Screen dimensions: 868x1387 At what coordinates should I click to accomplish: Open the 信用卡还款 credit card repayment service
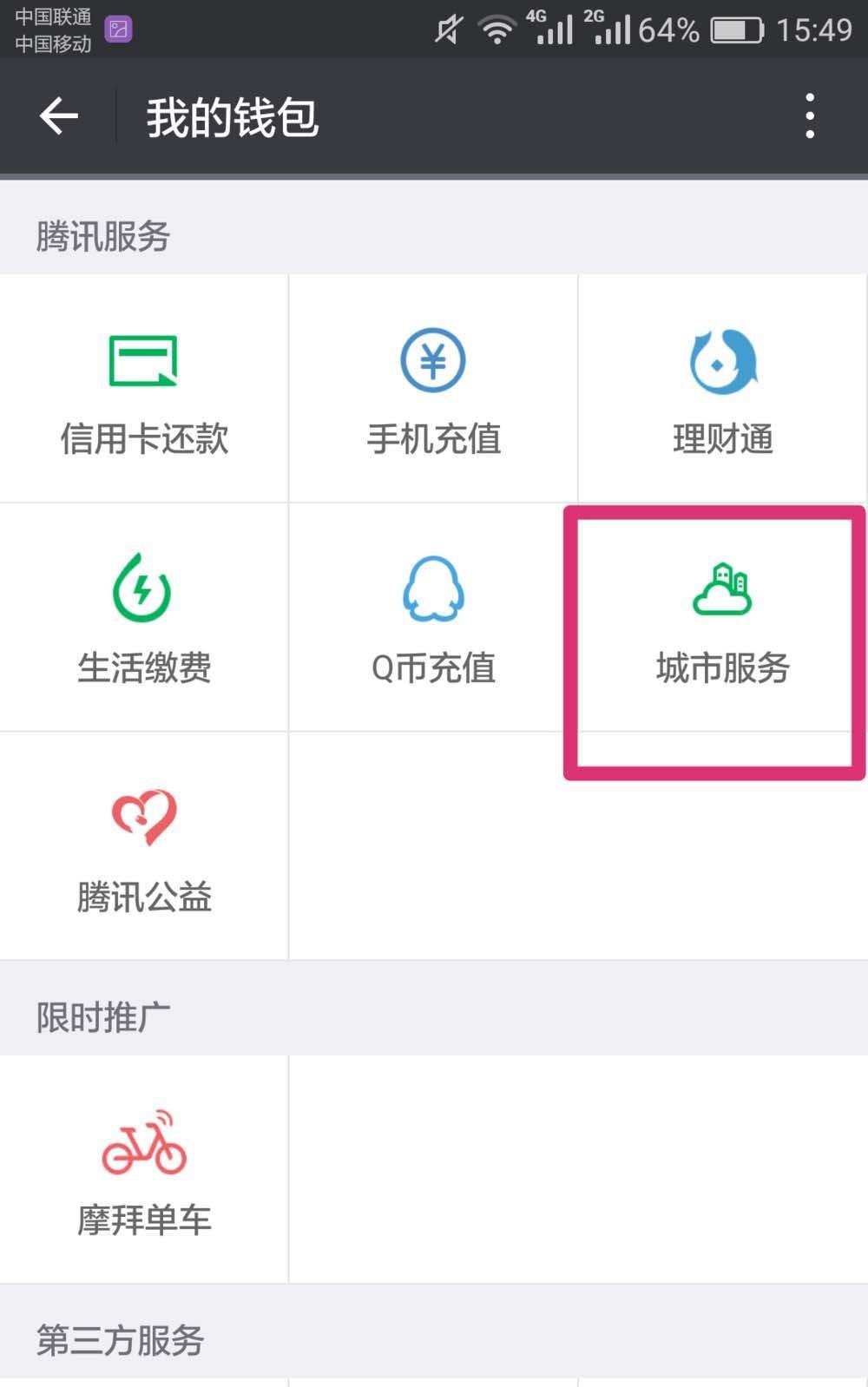tap(144, 391)
